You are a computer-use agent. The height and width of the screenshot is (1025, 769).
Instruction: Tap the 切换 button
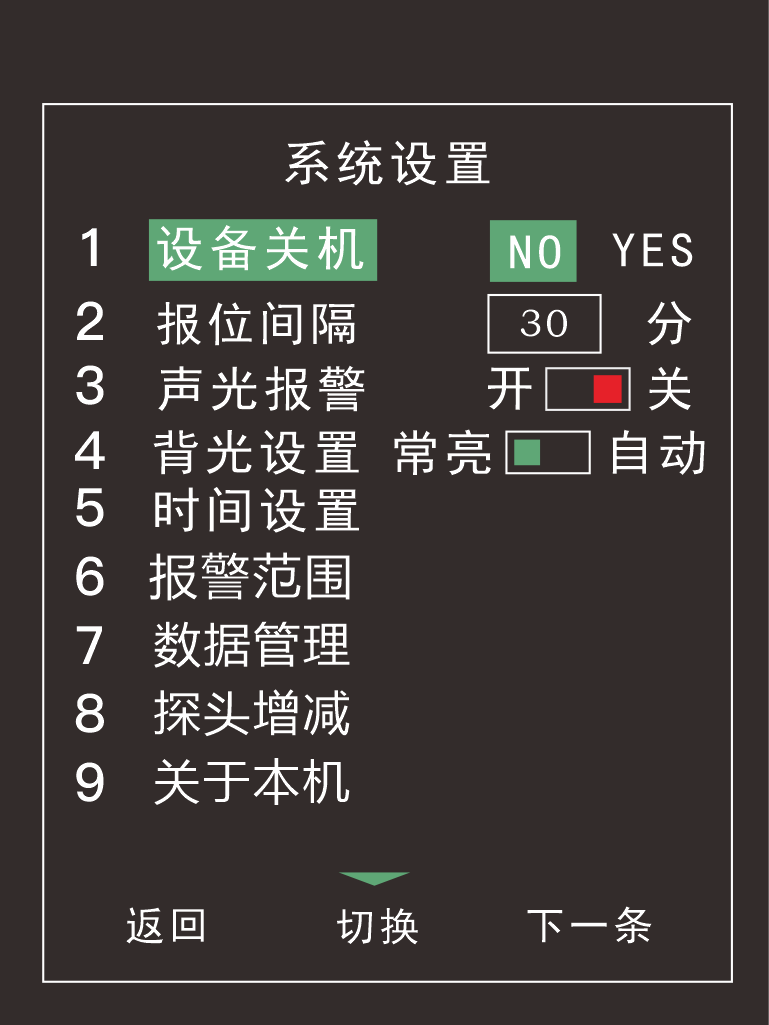point(378,926)
